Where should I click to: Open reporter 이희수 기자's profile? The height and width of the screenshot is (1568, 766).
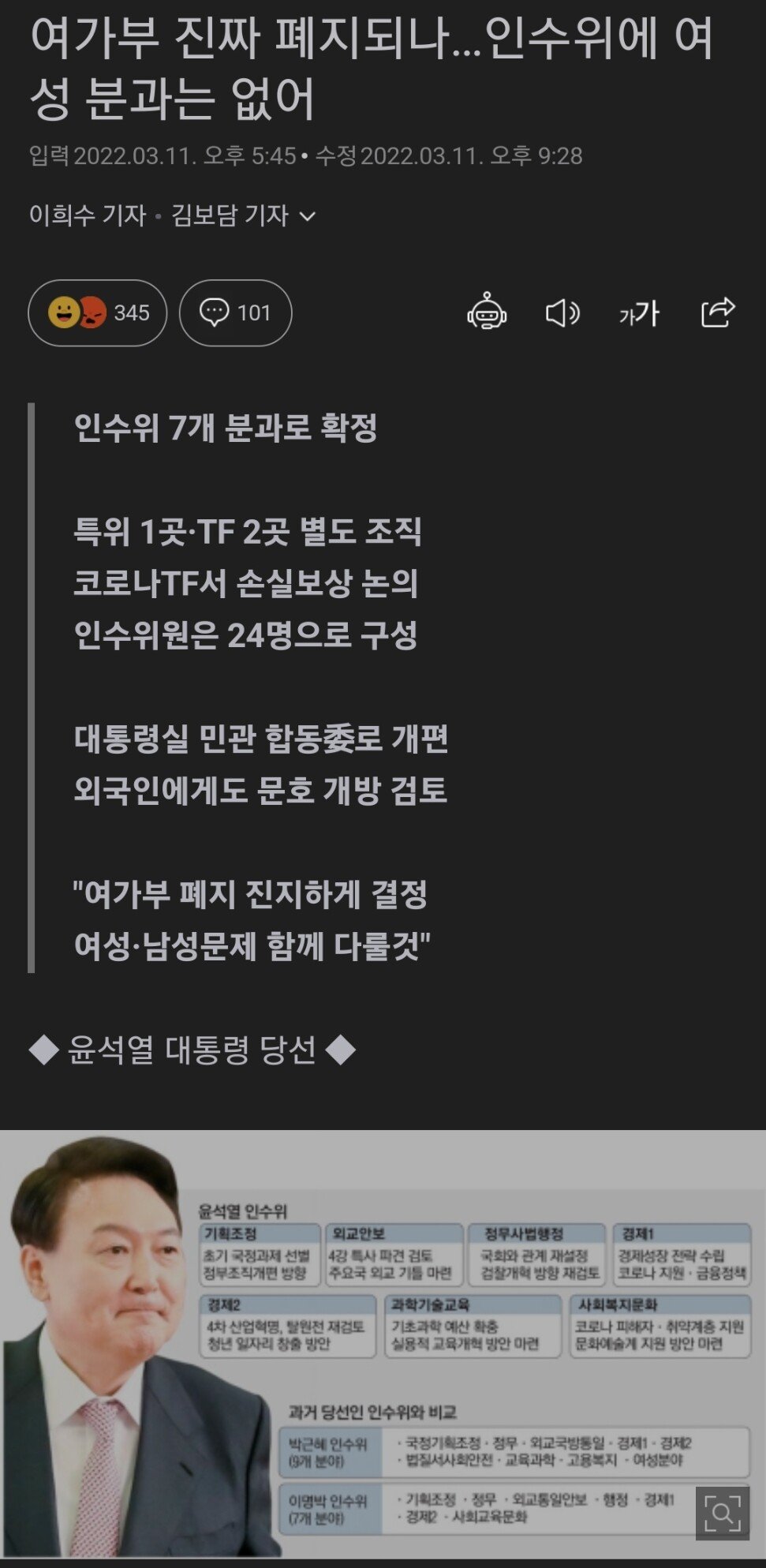88,215
